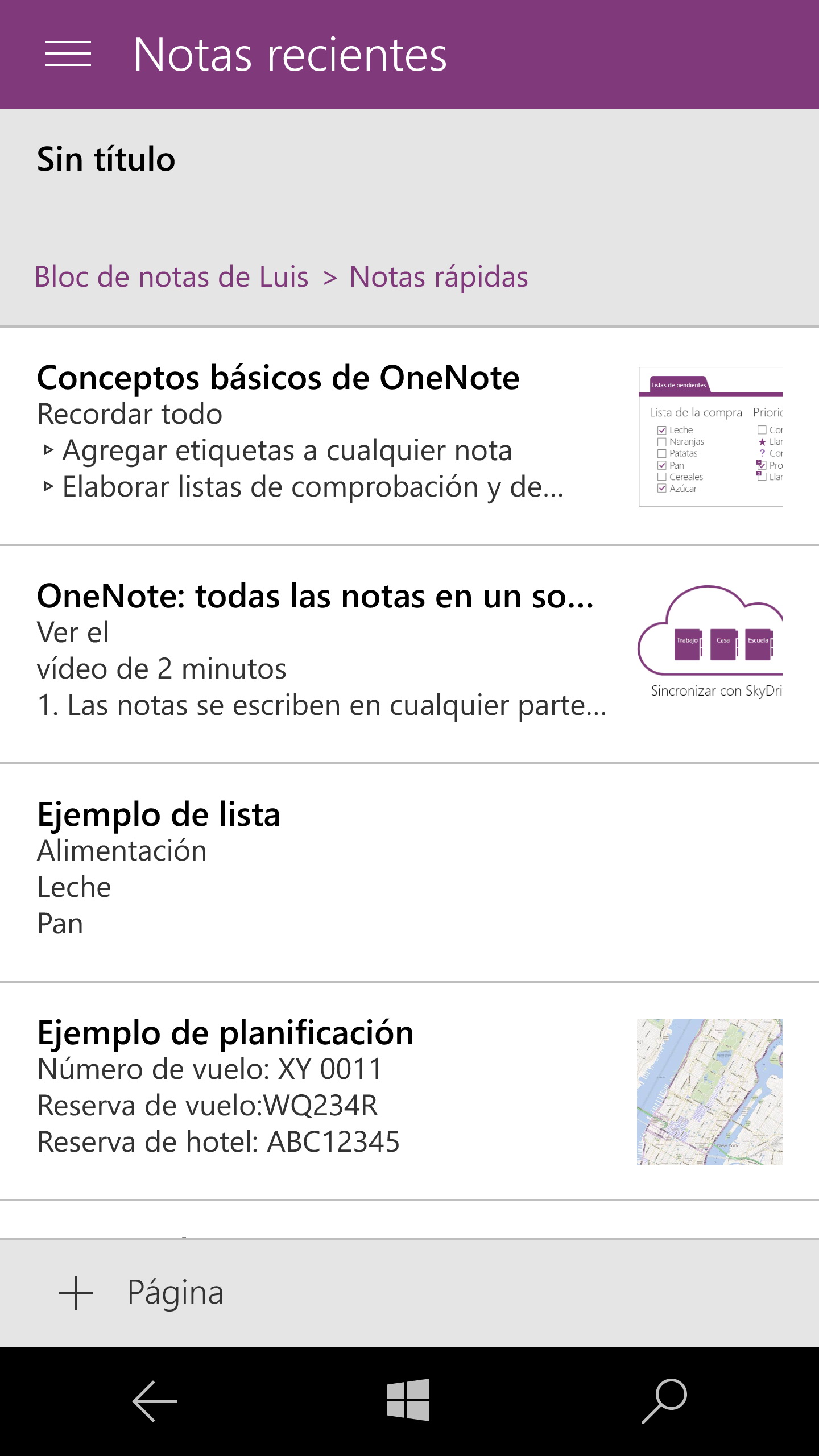
Task: Open the Sin título note
Action: [409, 218]
